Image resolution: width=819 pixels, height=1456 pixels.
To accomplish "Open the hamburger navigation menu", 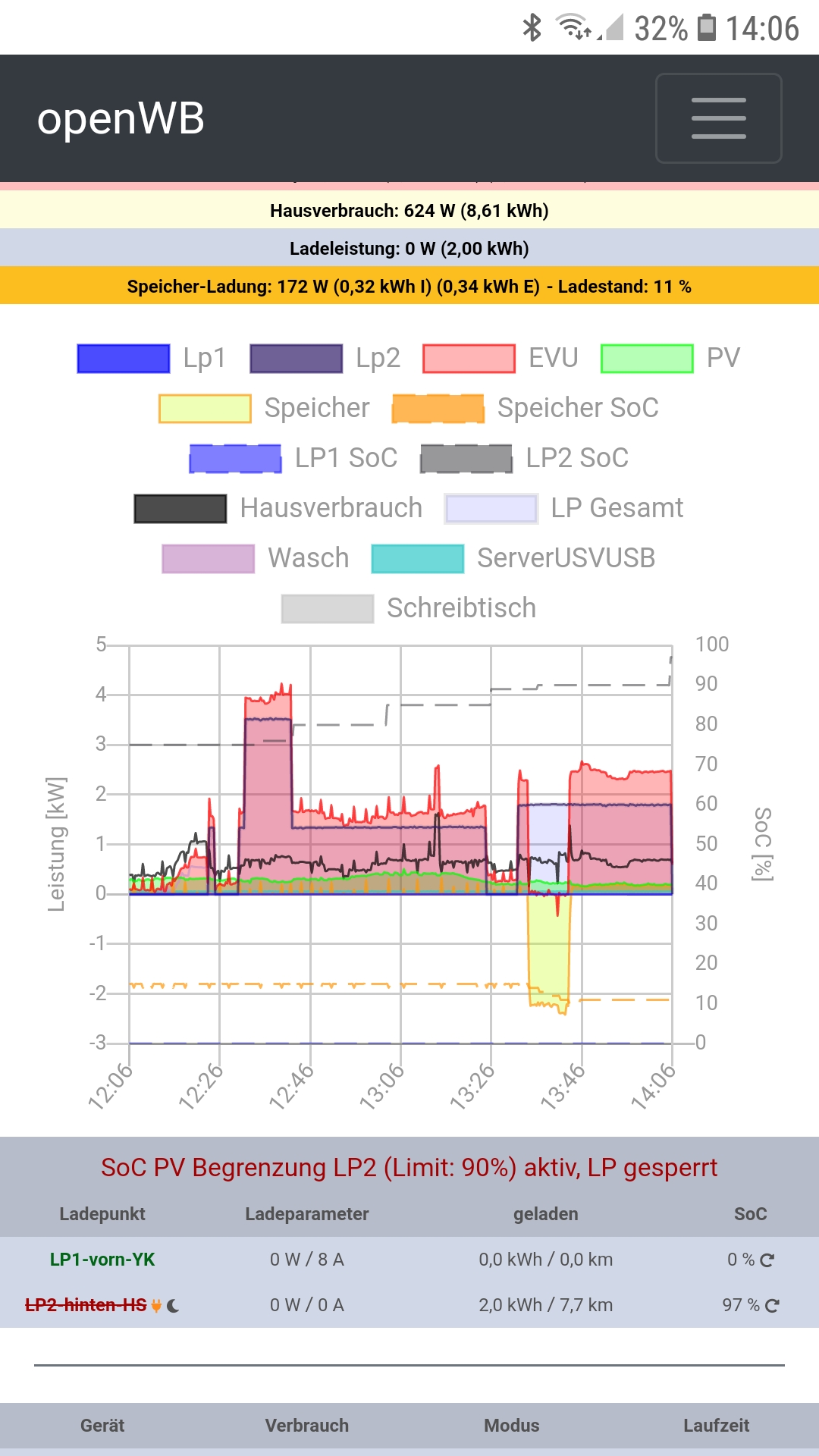I will point(718,118).
